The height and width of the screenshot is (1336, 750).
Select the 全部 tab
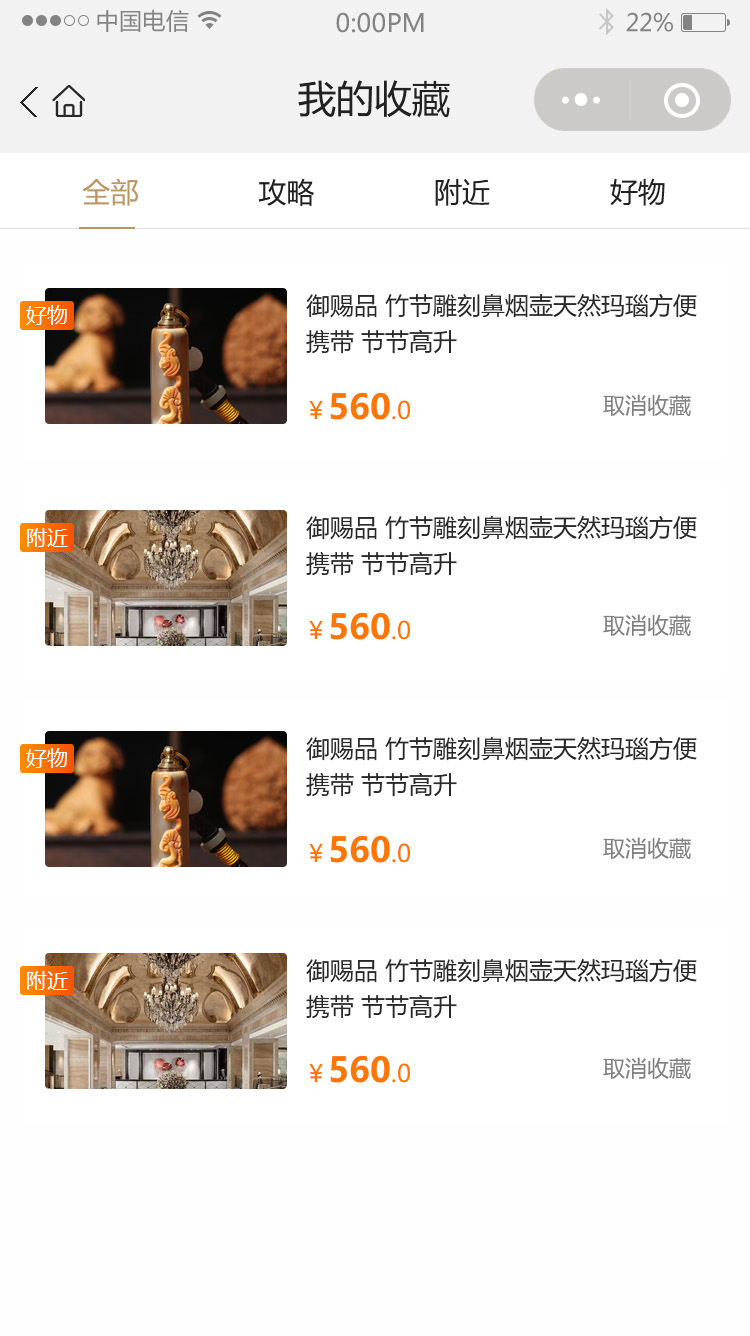pyautogui.click(x=110, y=192)
